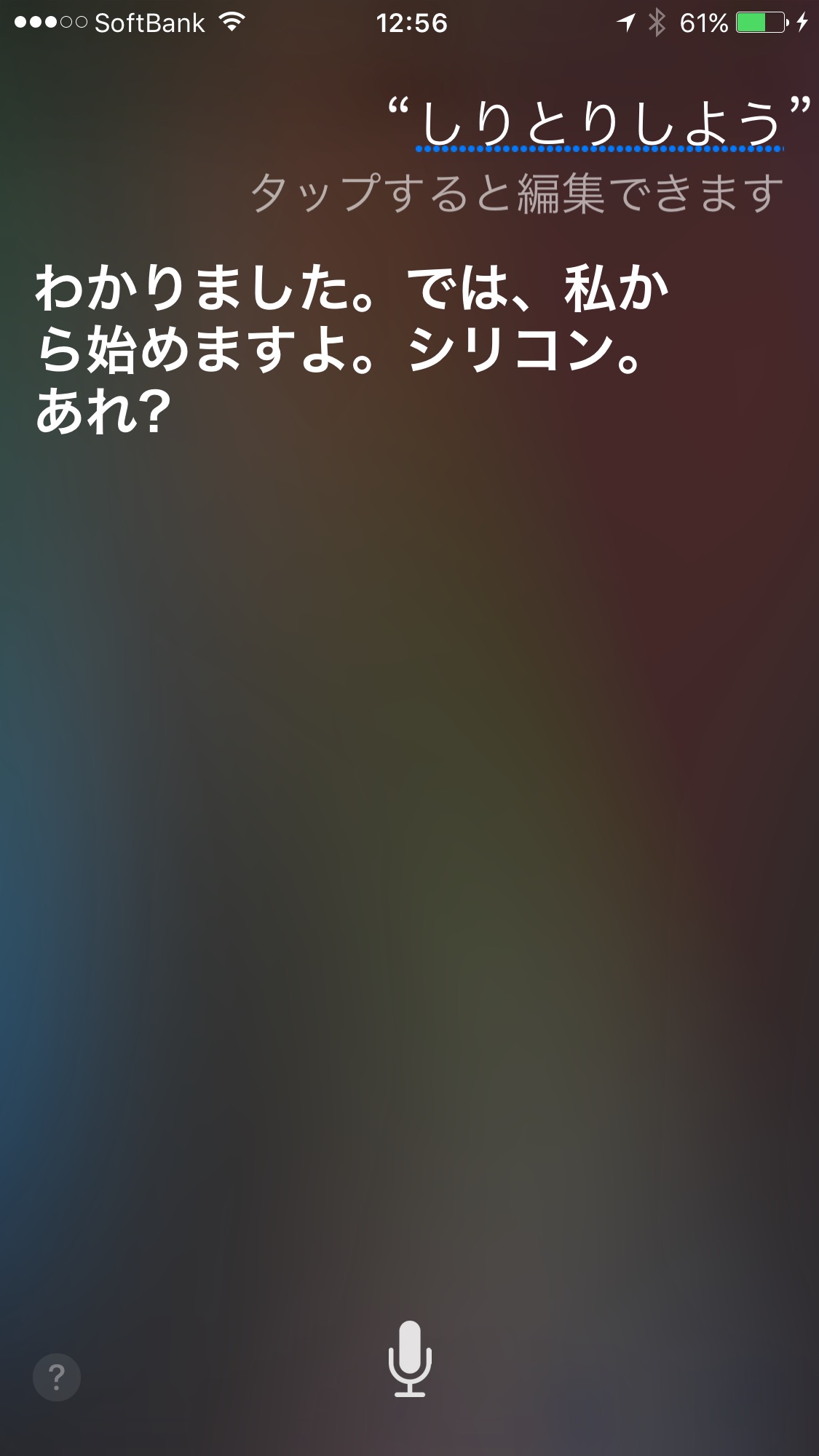819x1456 pixels.
Task: Tap the microphone to speak to Siri
Action: pyautogui.click(x=410, y=1358)
